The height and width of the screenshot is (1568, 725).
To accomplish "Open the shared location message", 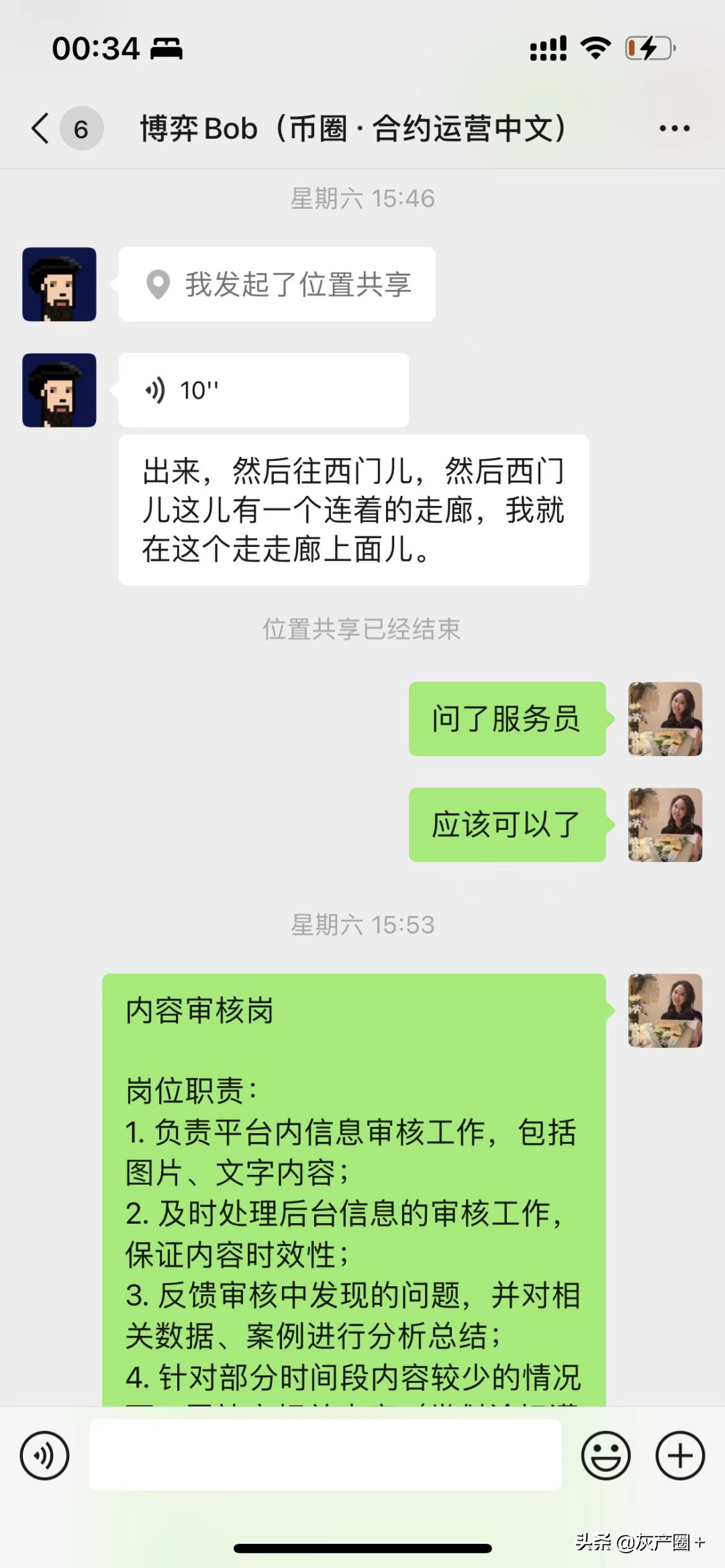I will tap(277, 284).
